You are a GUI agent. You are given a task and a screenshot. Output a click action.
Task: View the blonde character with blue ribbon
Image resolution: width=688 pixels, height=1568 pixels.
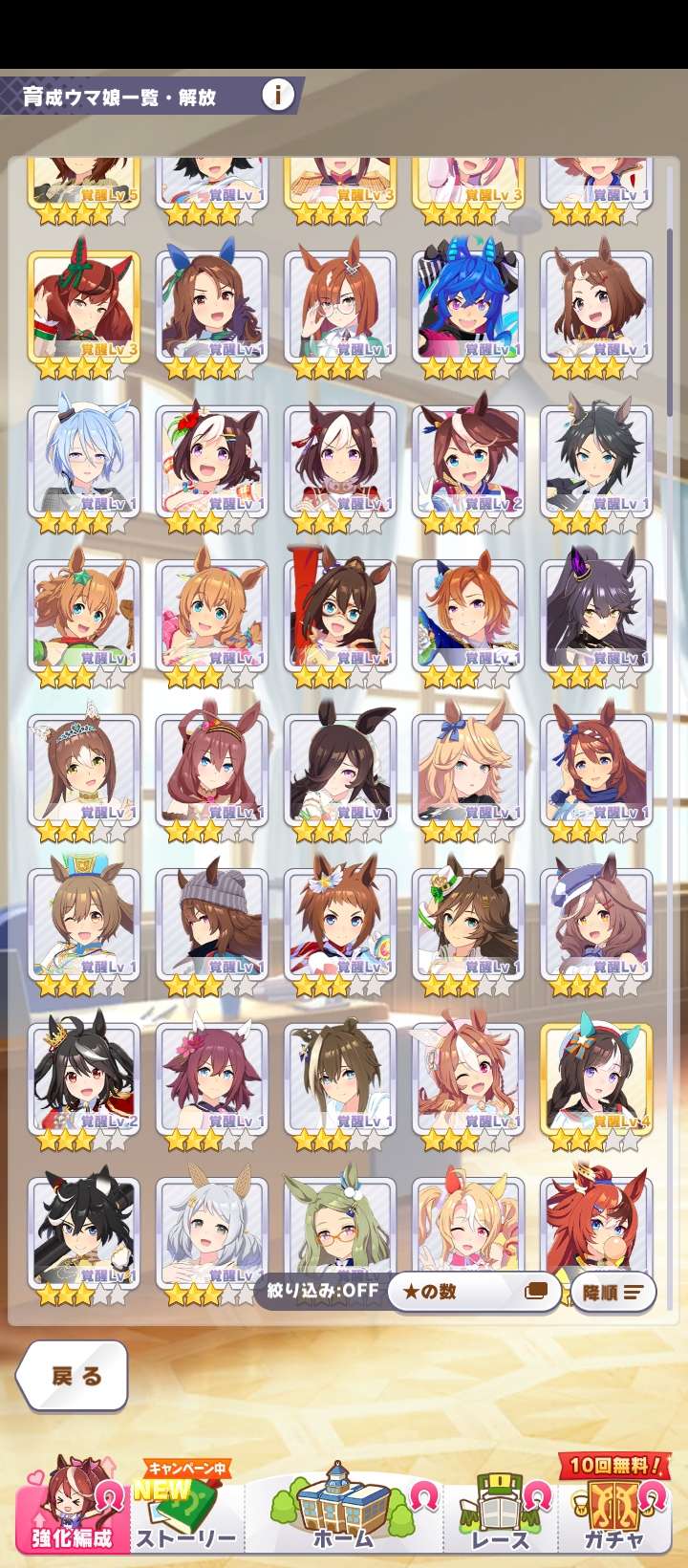468,769
